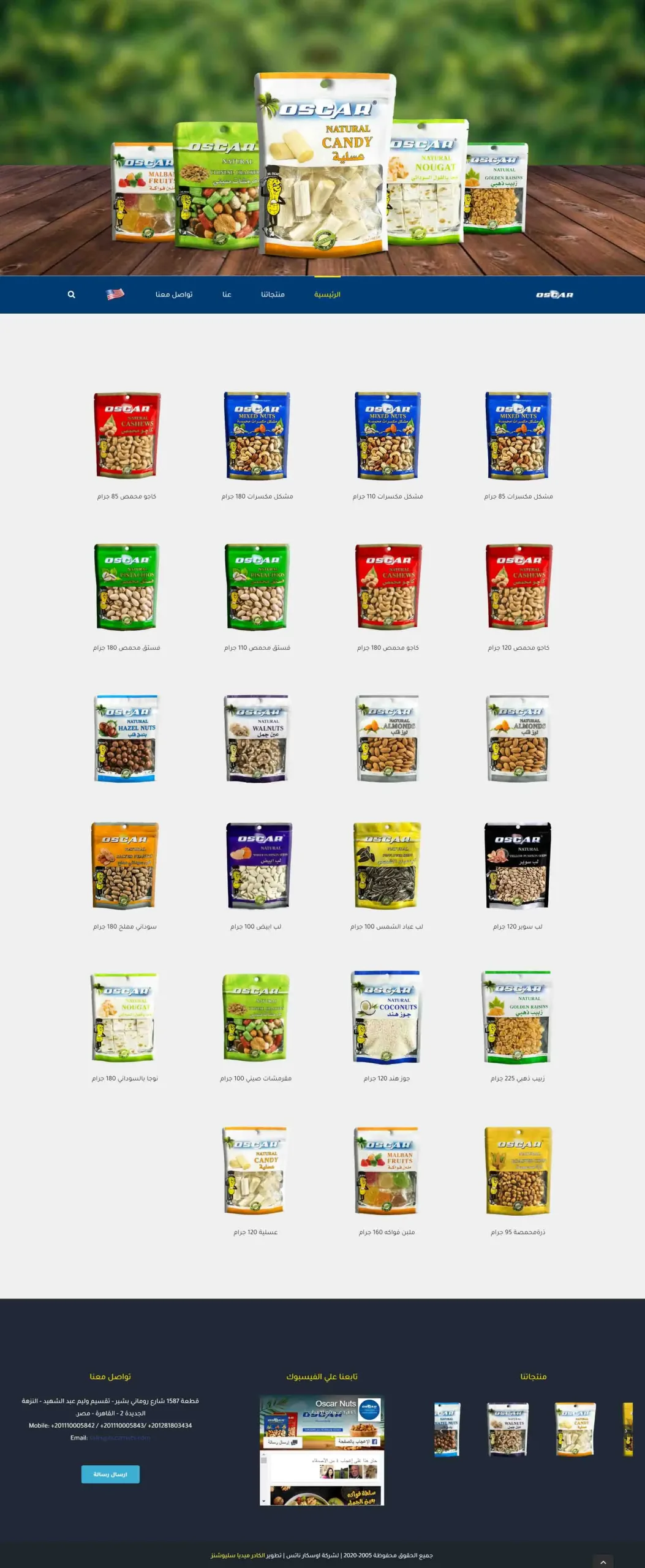Viewport: 645px width, 1568px height.
Task: Tap the ارسال رسالة button
Action: (x=110, y=1474)
